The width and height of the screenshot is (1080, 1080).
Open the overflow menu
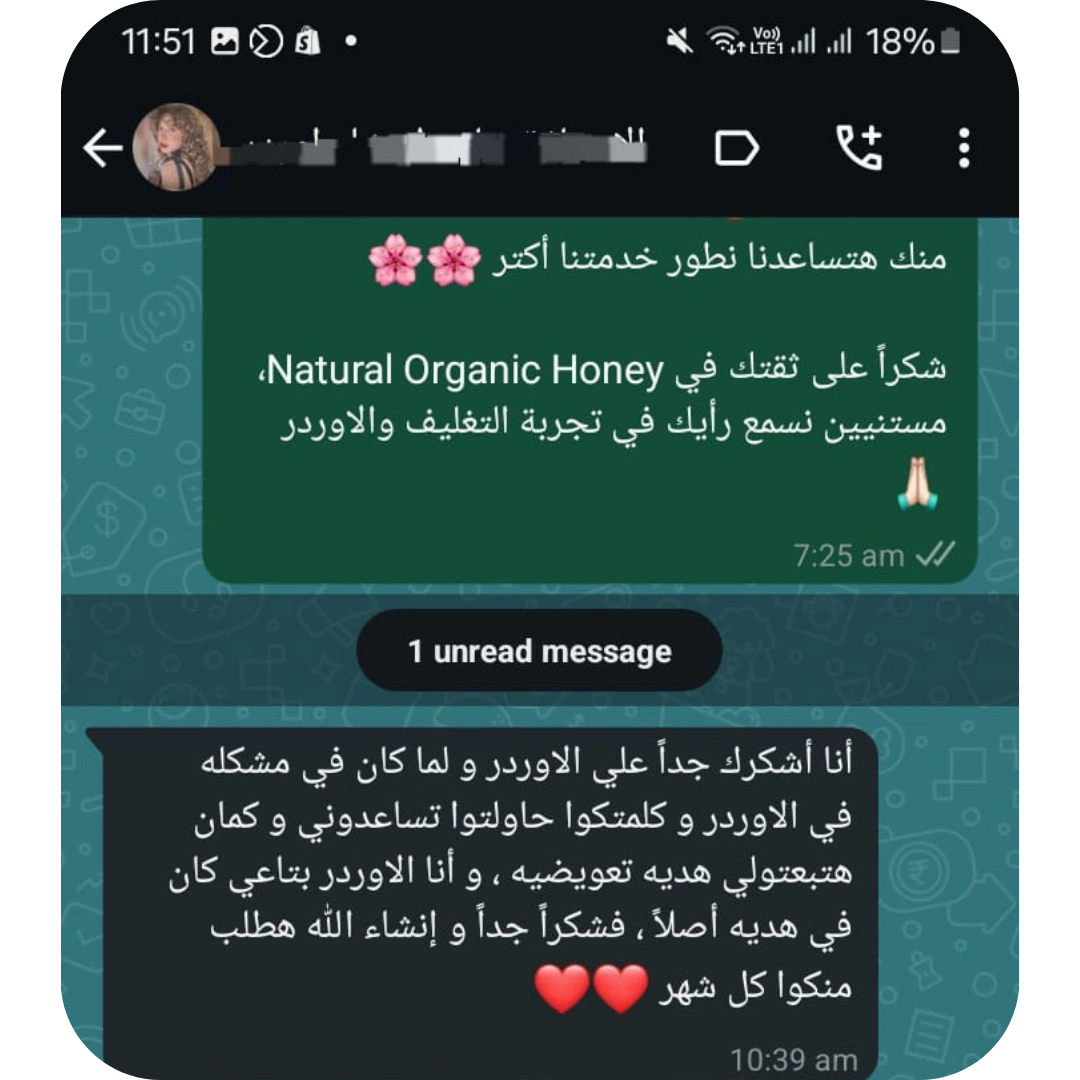click(963, 148)
